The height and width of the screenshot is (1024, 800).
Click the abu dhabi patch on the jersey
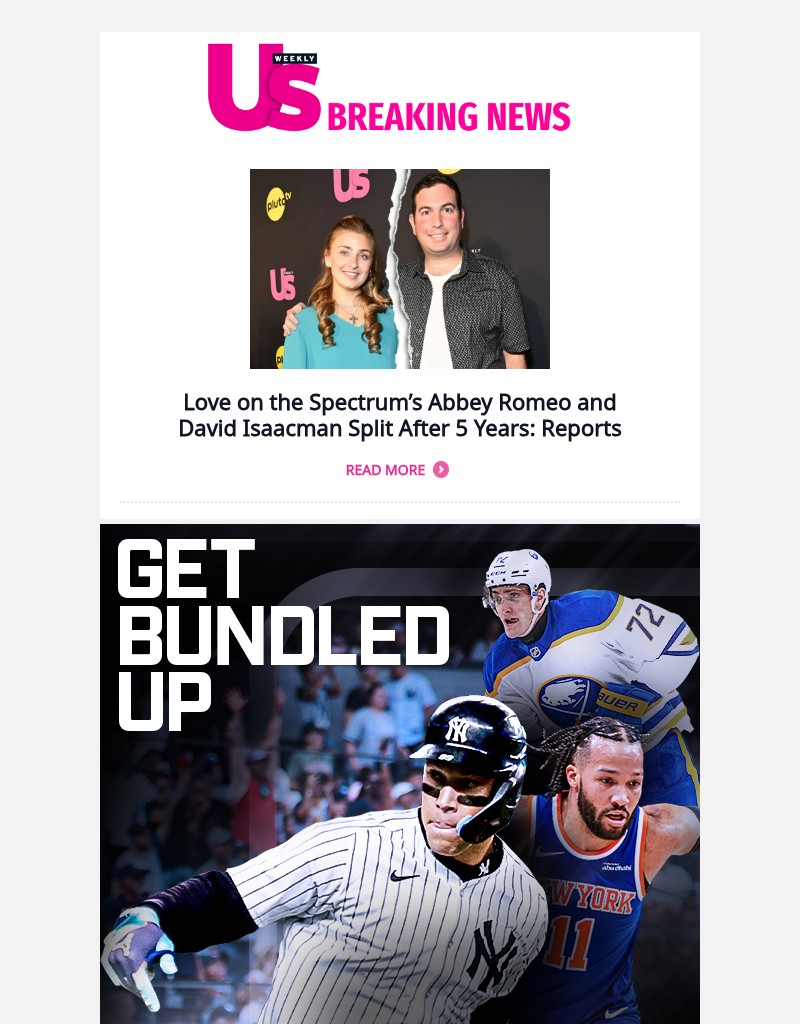pyautogui.click(x=614, y=866)
